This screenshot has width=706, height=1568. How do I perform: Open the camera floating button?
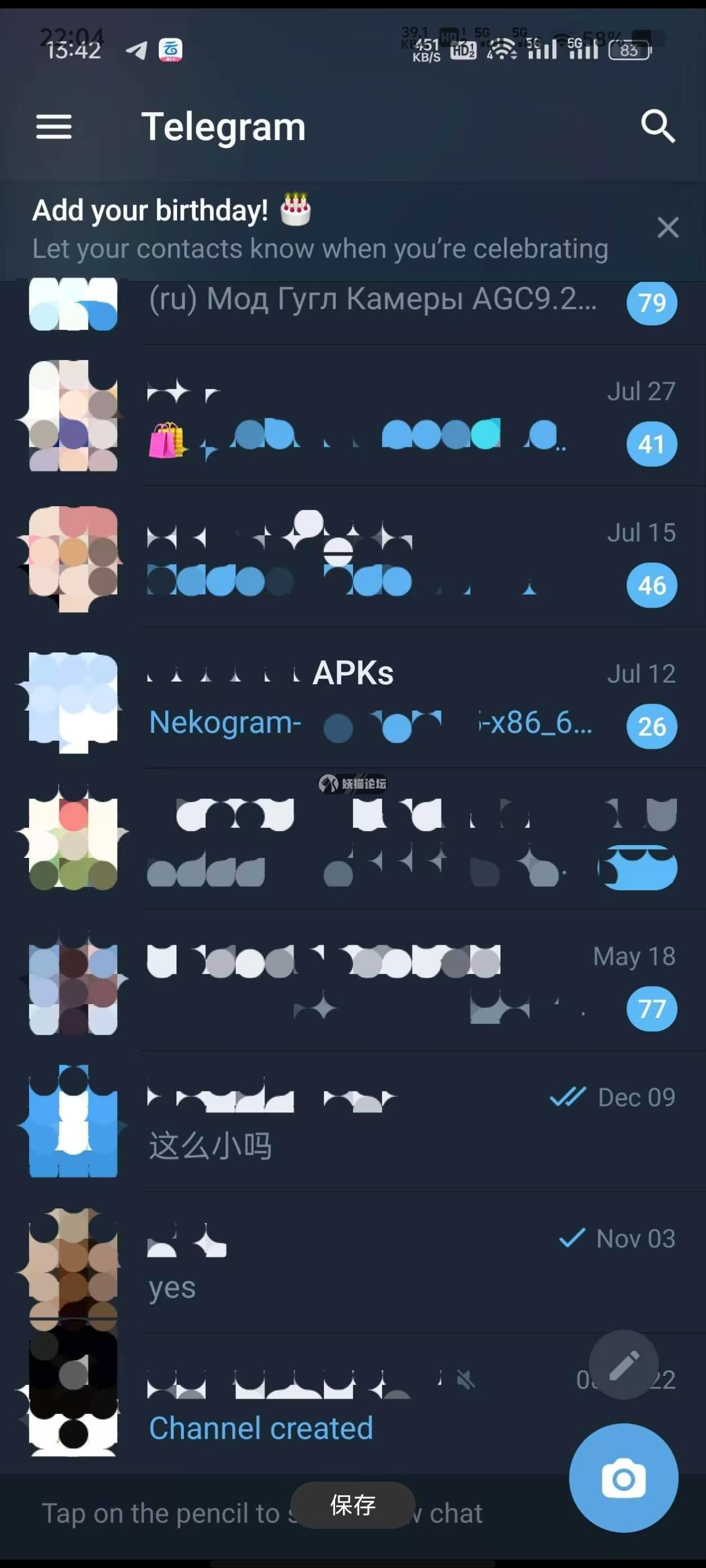(x=623, y=1478)
